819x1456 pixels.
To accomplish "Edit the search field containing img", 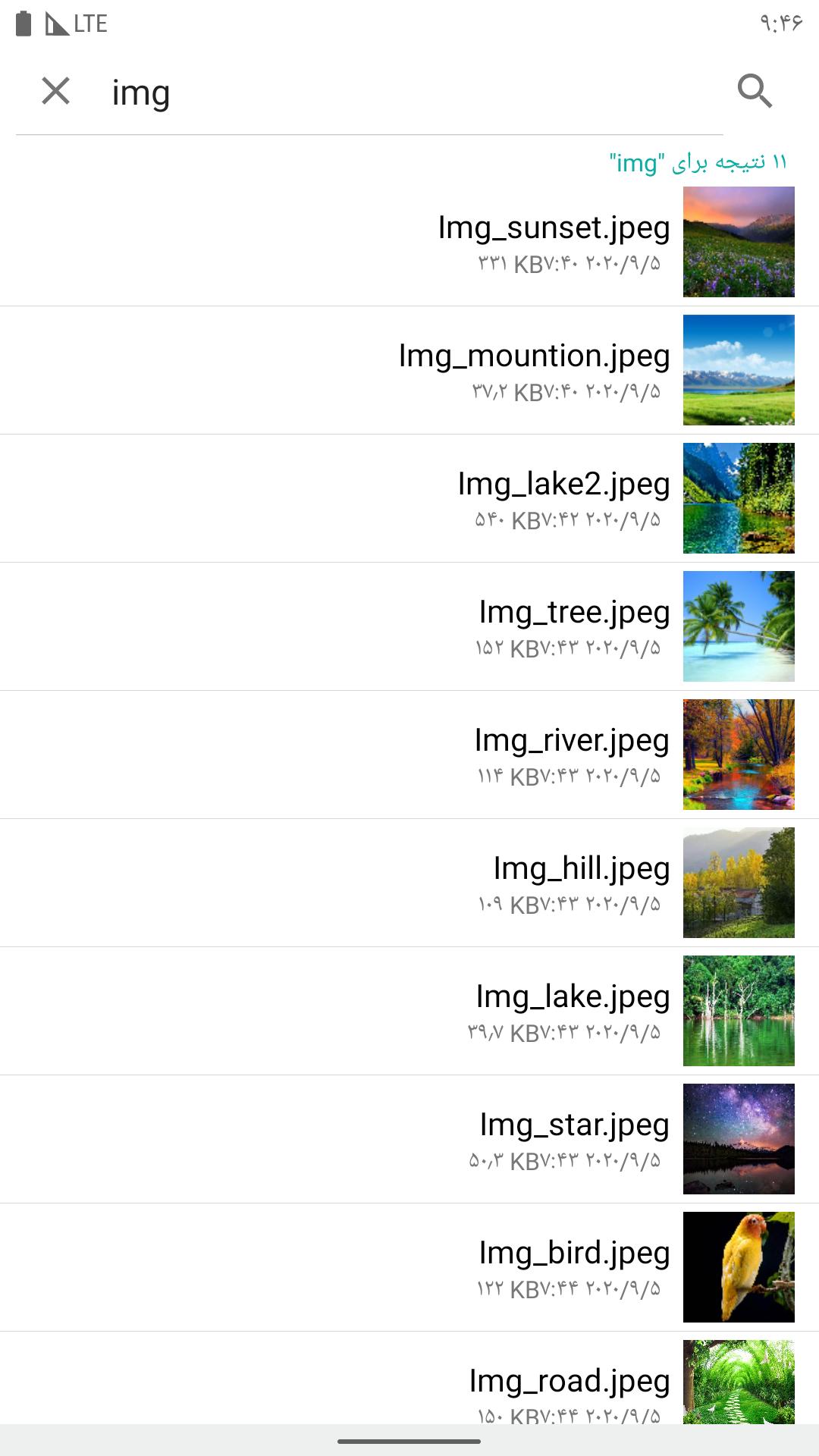I will pos(379,93).
